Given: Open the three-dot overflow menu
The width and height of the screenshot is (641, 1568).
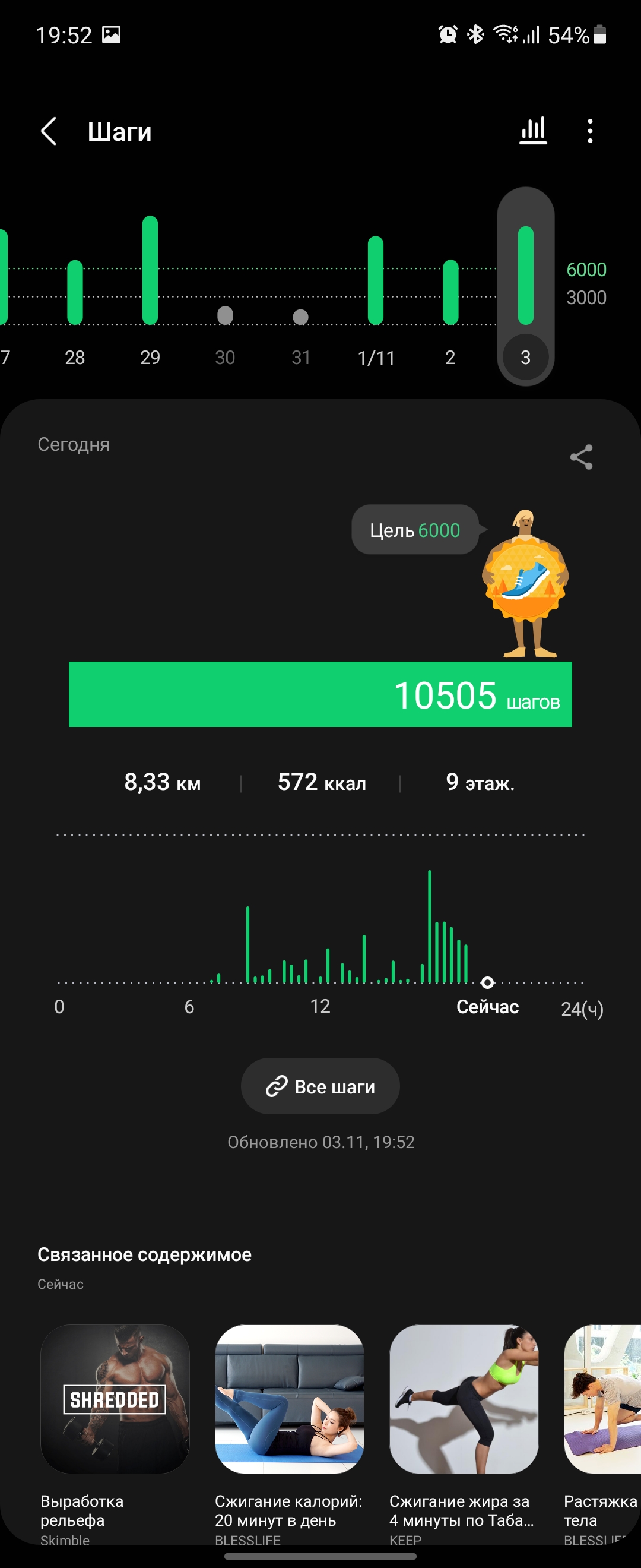Looking at the screenshot, I should [590, 131].
